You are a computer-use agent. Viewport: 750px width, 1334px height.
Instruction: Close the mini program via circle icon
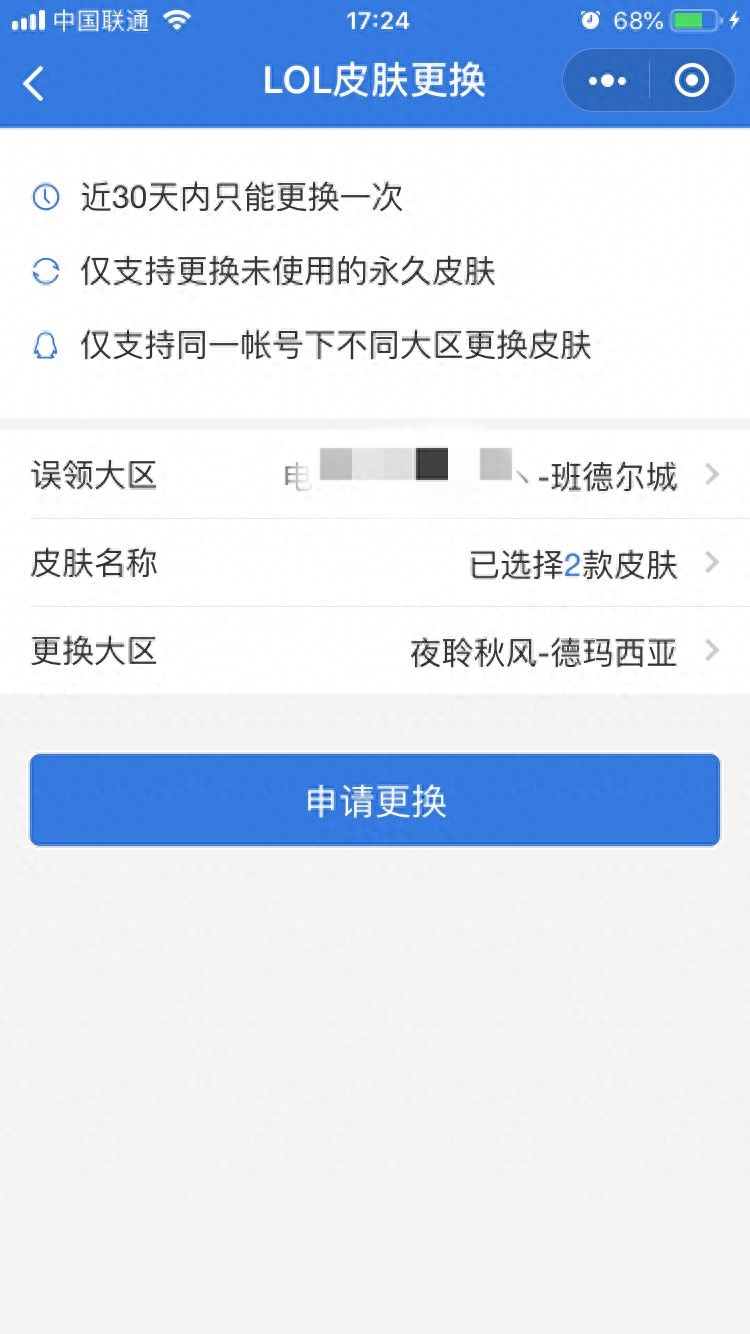coord(692,81)
